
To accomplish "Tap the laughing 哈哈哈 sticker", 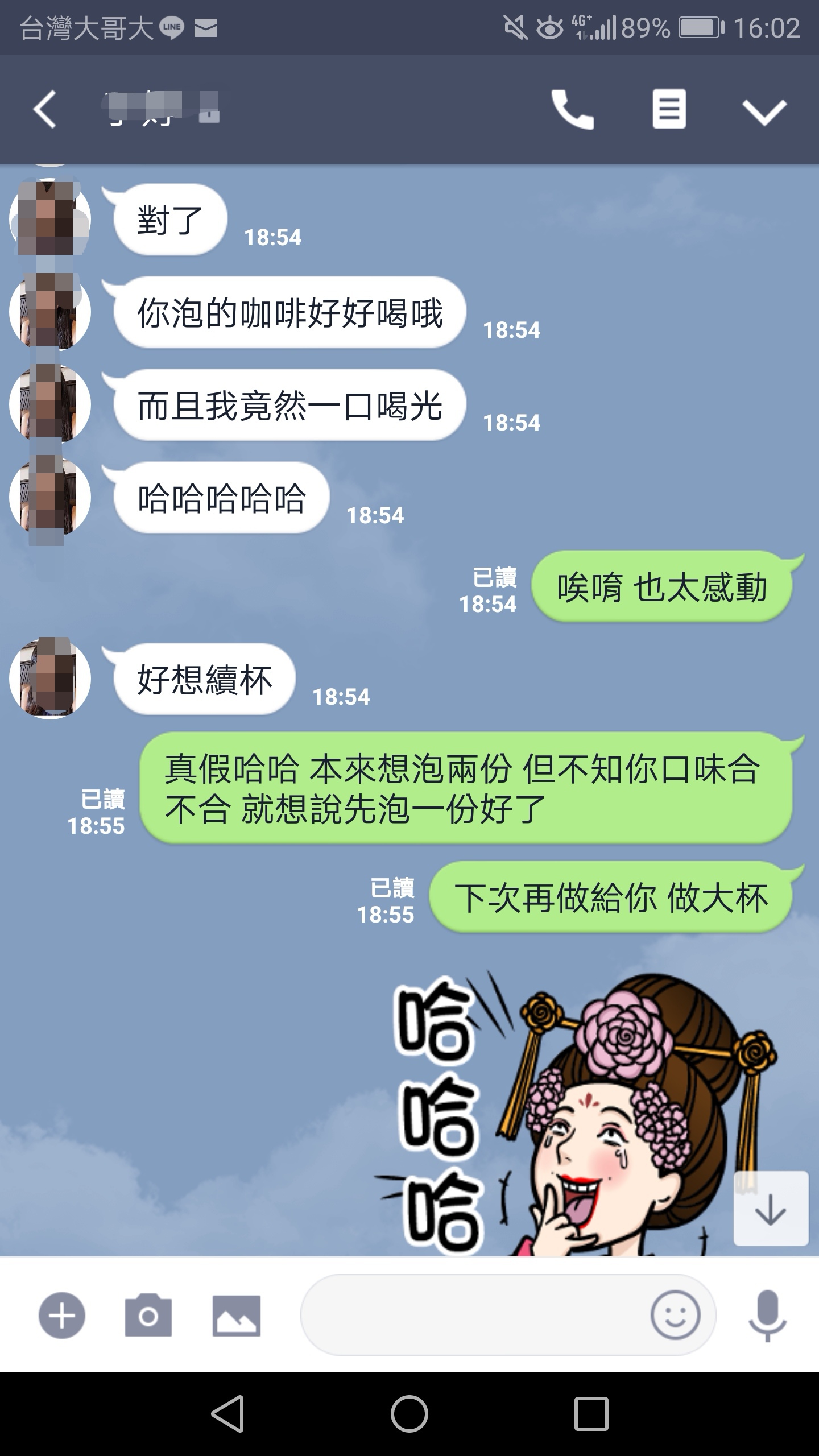I will (x=574, y=1116).
